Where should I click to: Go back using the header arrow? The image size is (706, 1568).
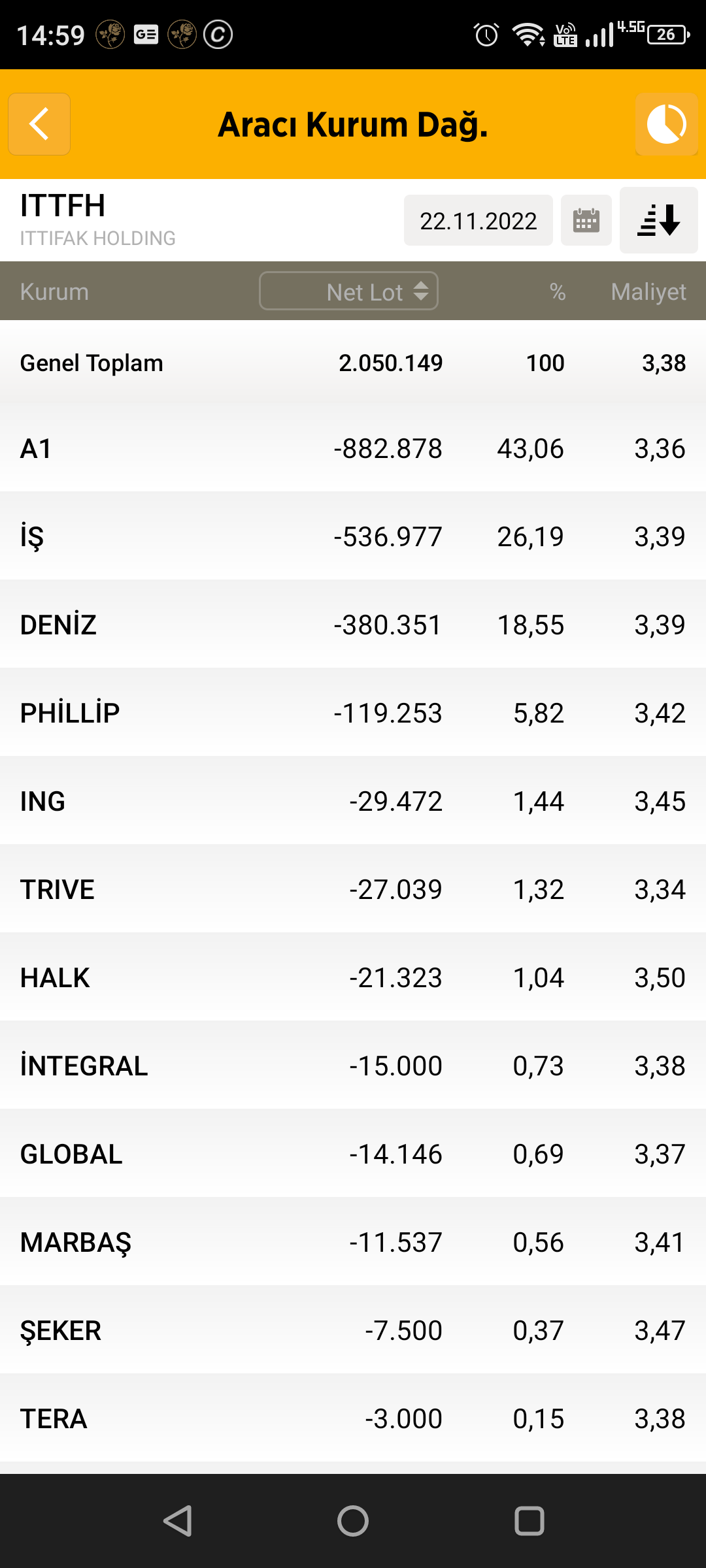(39, 124)
